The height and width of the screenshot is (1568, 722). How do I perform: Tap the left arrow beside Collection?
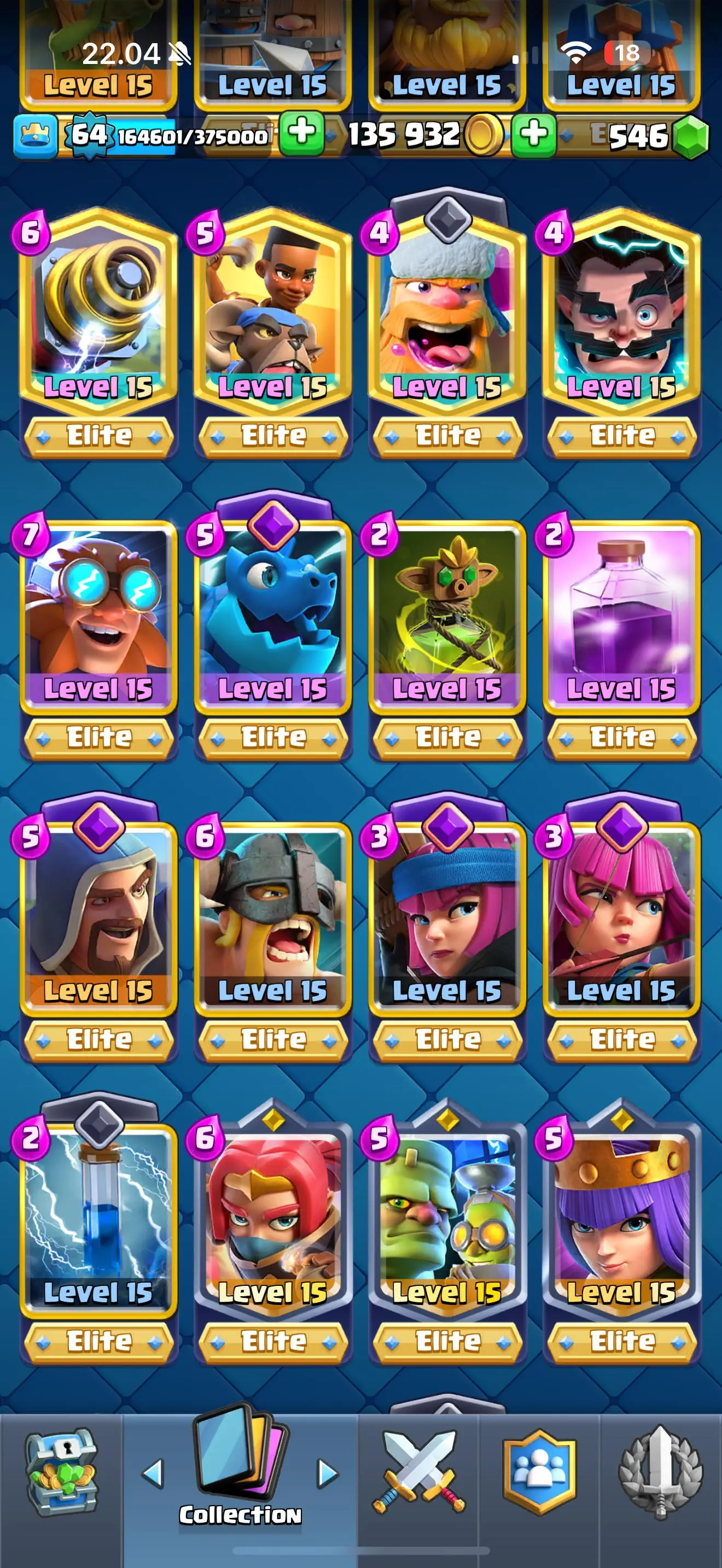coord(153,1473)
